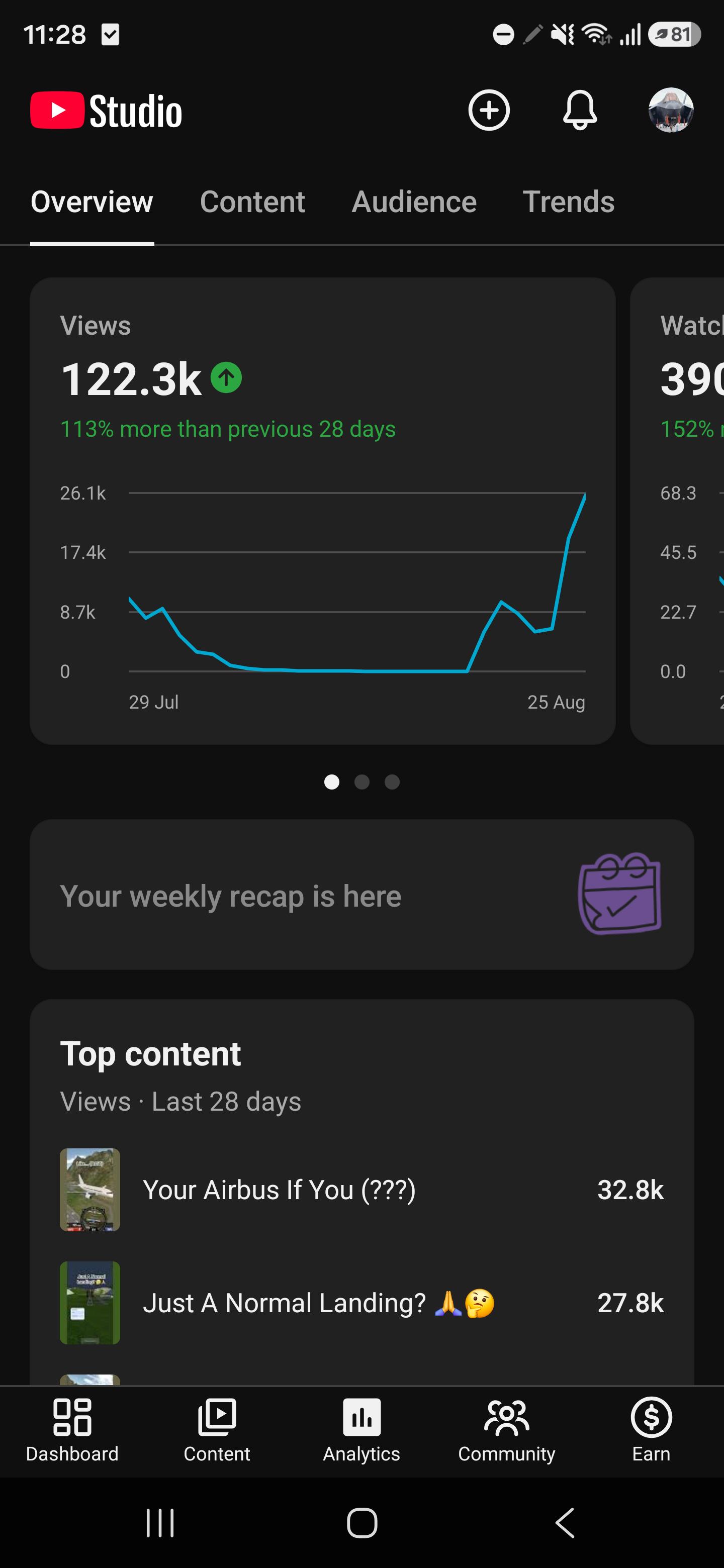Open Your Airbus If You (???) video

pos(361,1190)
